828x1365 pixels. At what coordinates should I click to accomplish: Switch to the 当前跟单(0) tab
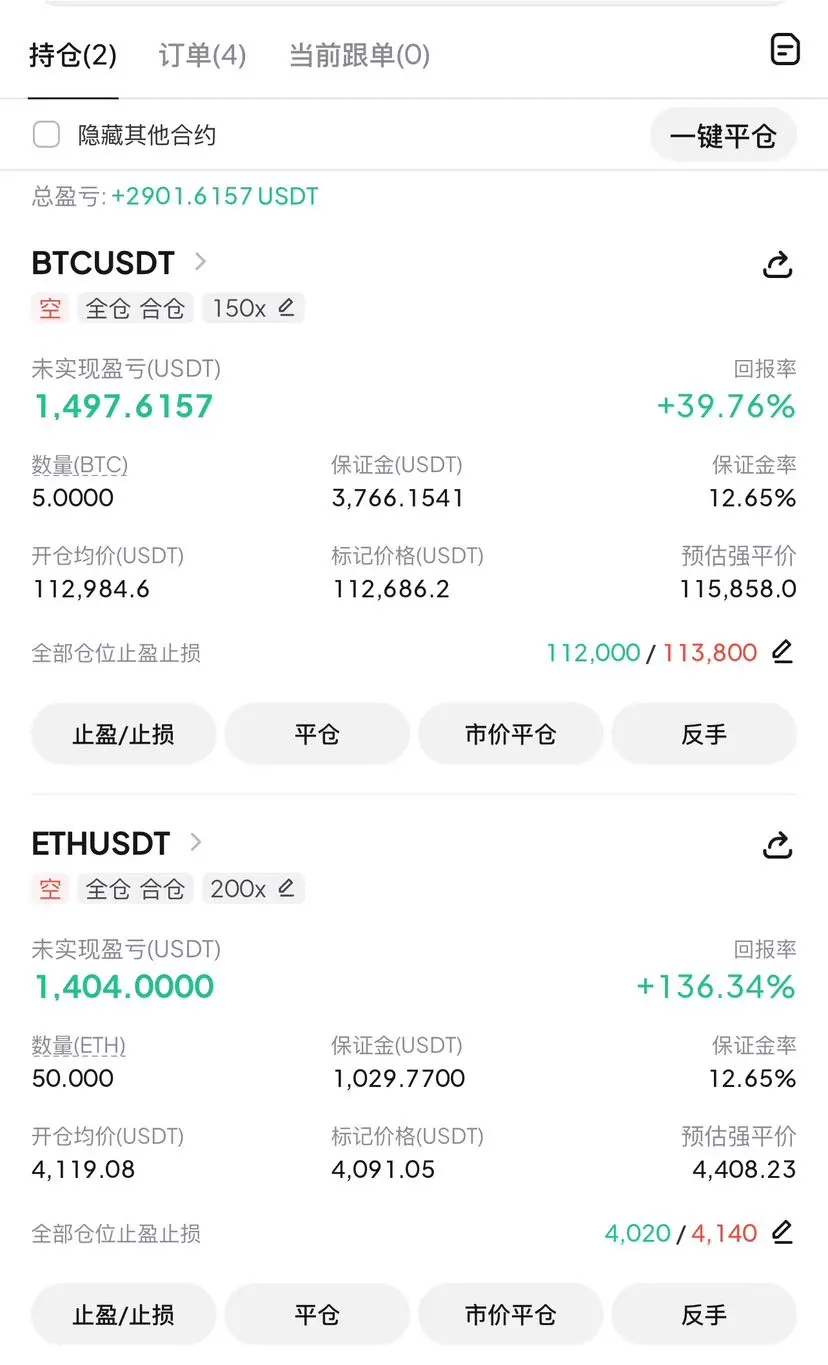[x=359, y=55]
